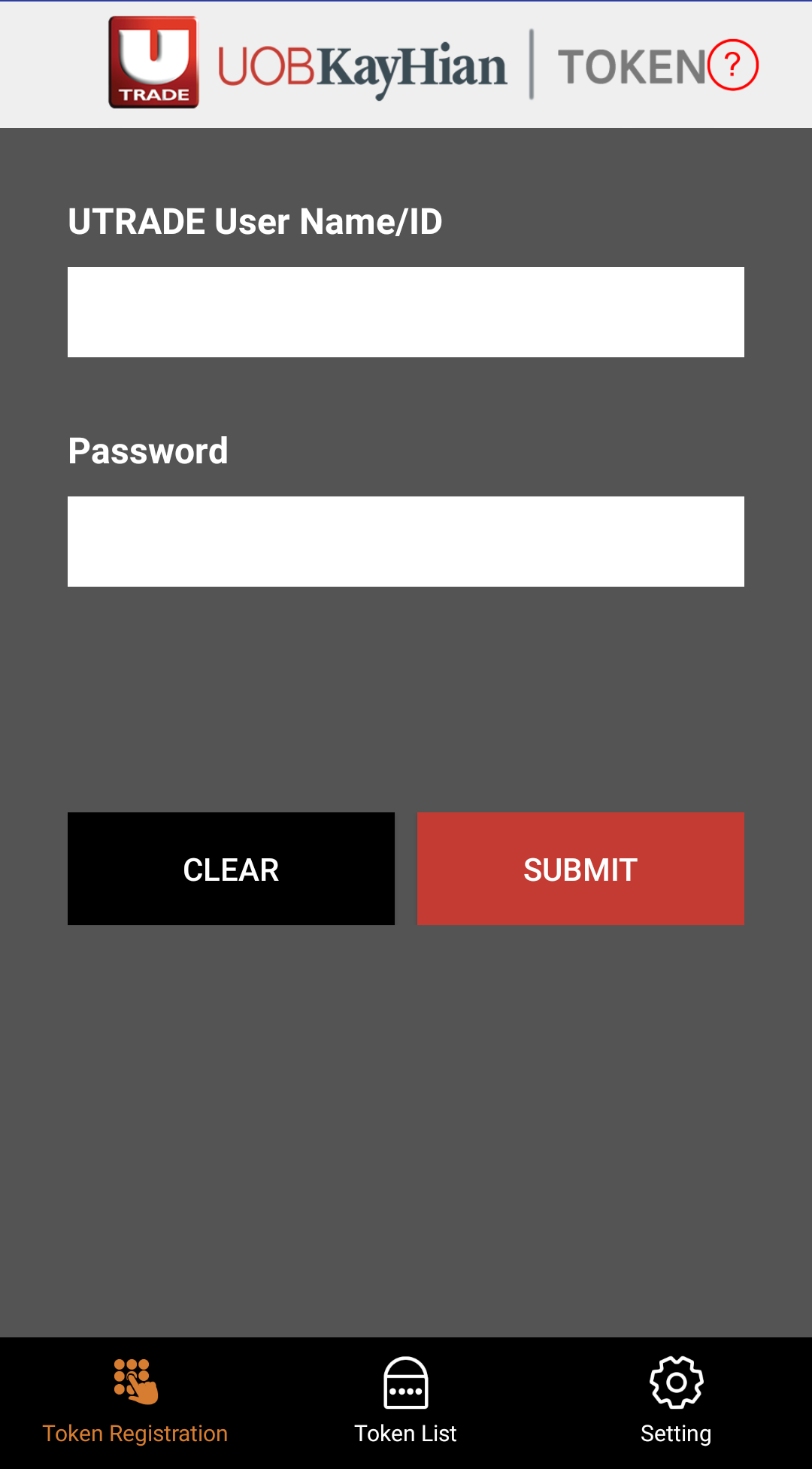Clear the entered login details
Screen dimensions: 812x1469
pyautogui.click(x=231, y=869)
